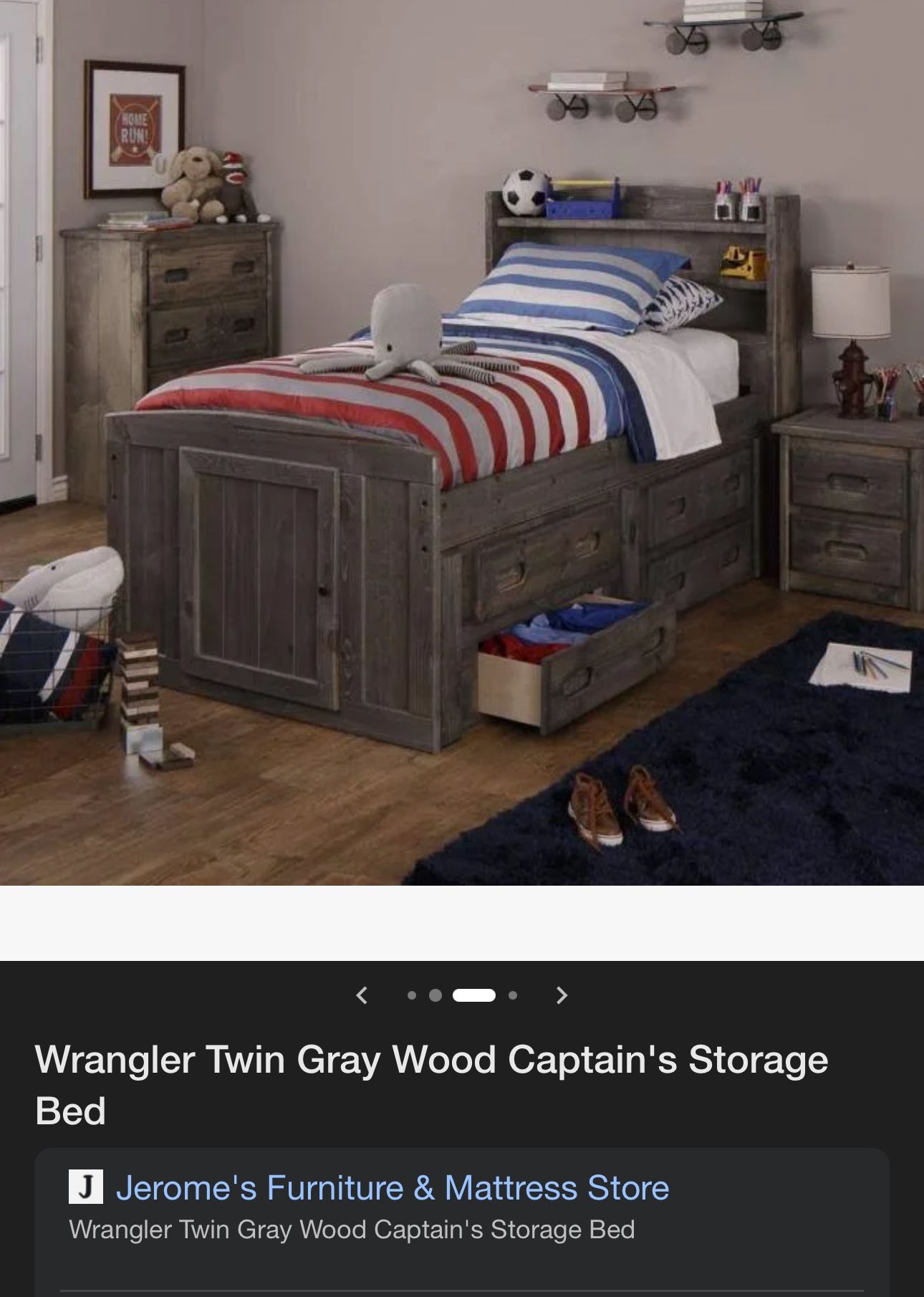Select the image carousel page indicator dots
This screenshot has height=1297, width=924.
[x=462, y=995]
